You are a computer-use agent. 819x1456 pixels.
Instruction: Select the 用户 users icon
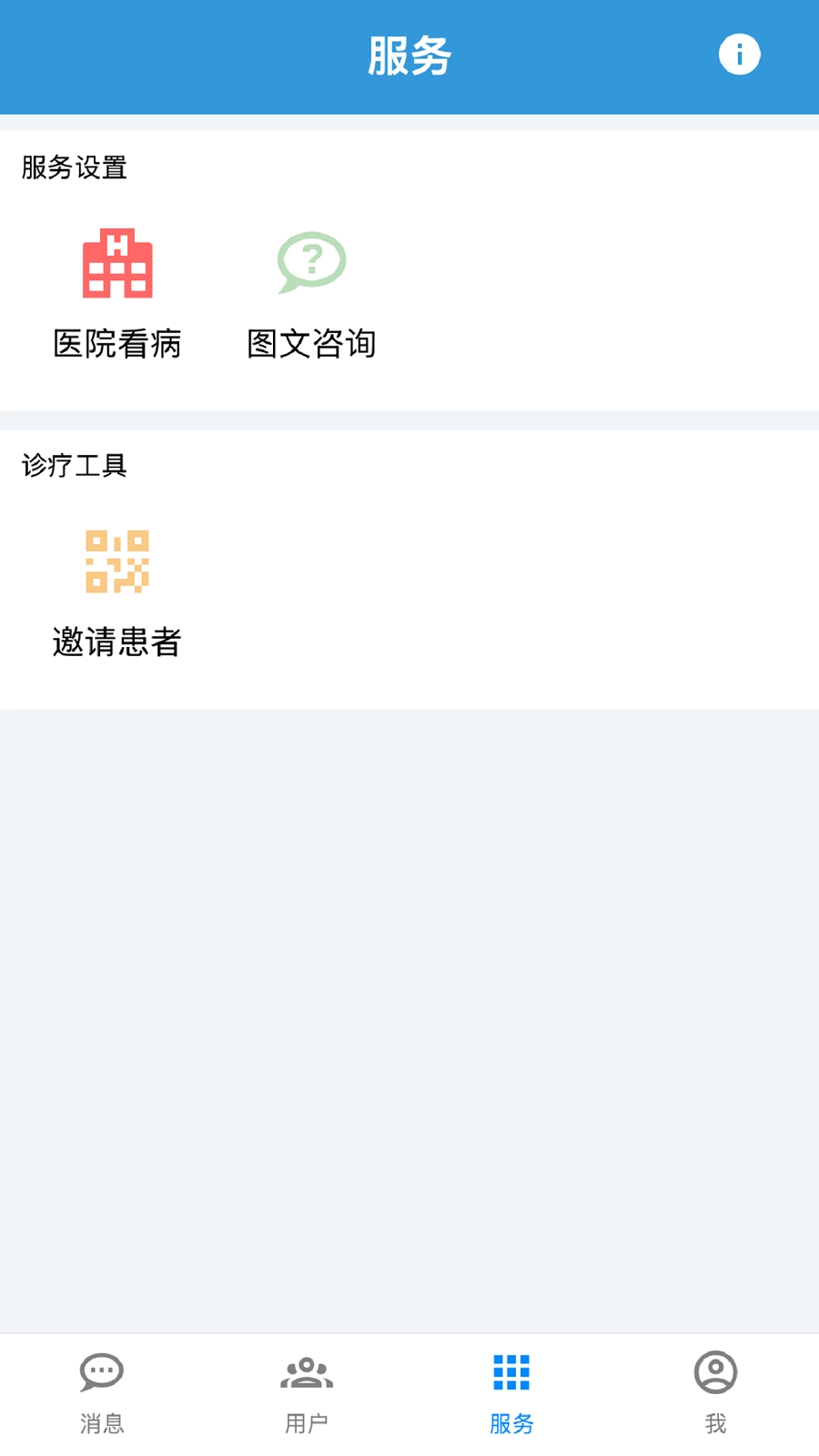306,1372
